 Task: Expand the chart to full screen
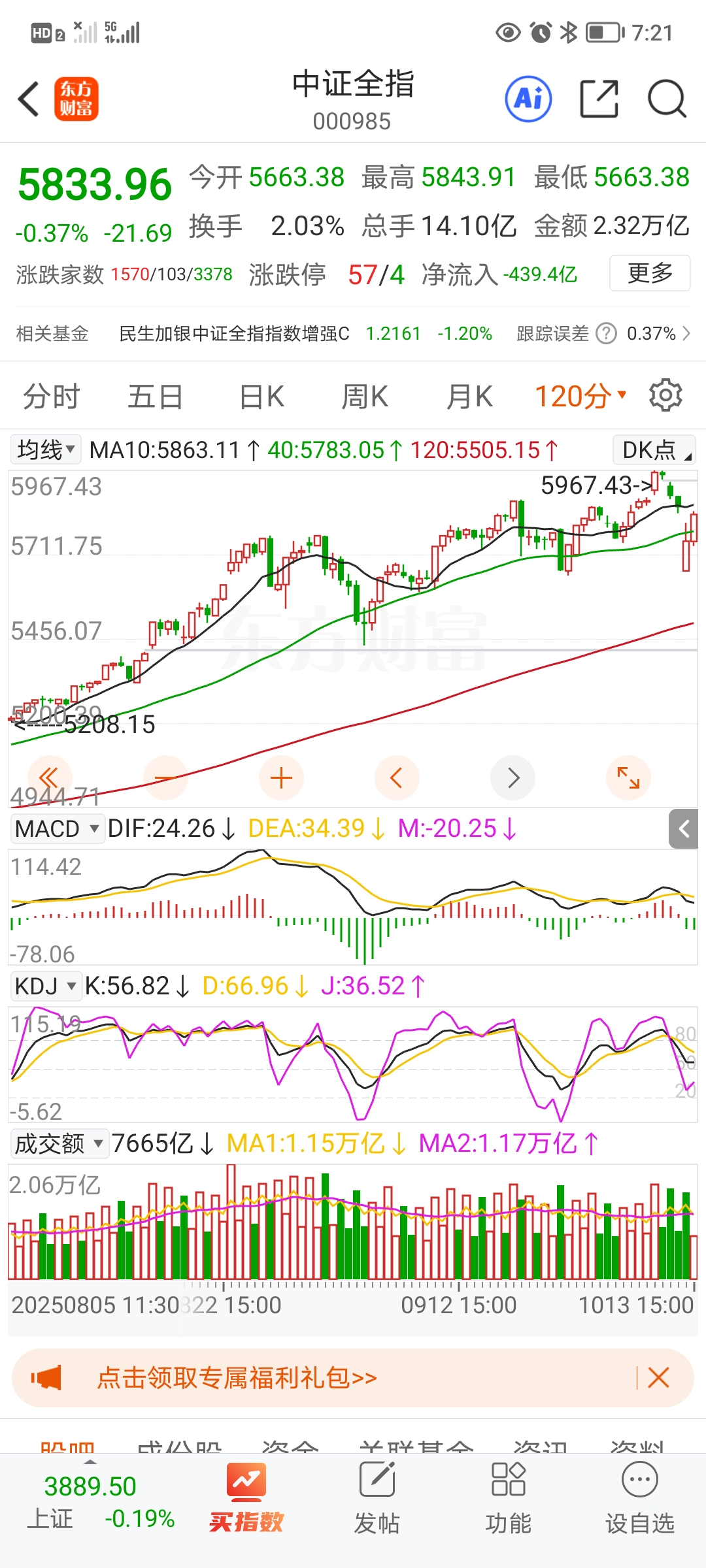coord(628,778)
